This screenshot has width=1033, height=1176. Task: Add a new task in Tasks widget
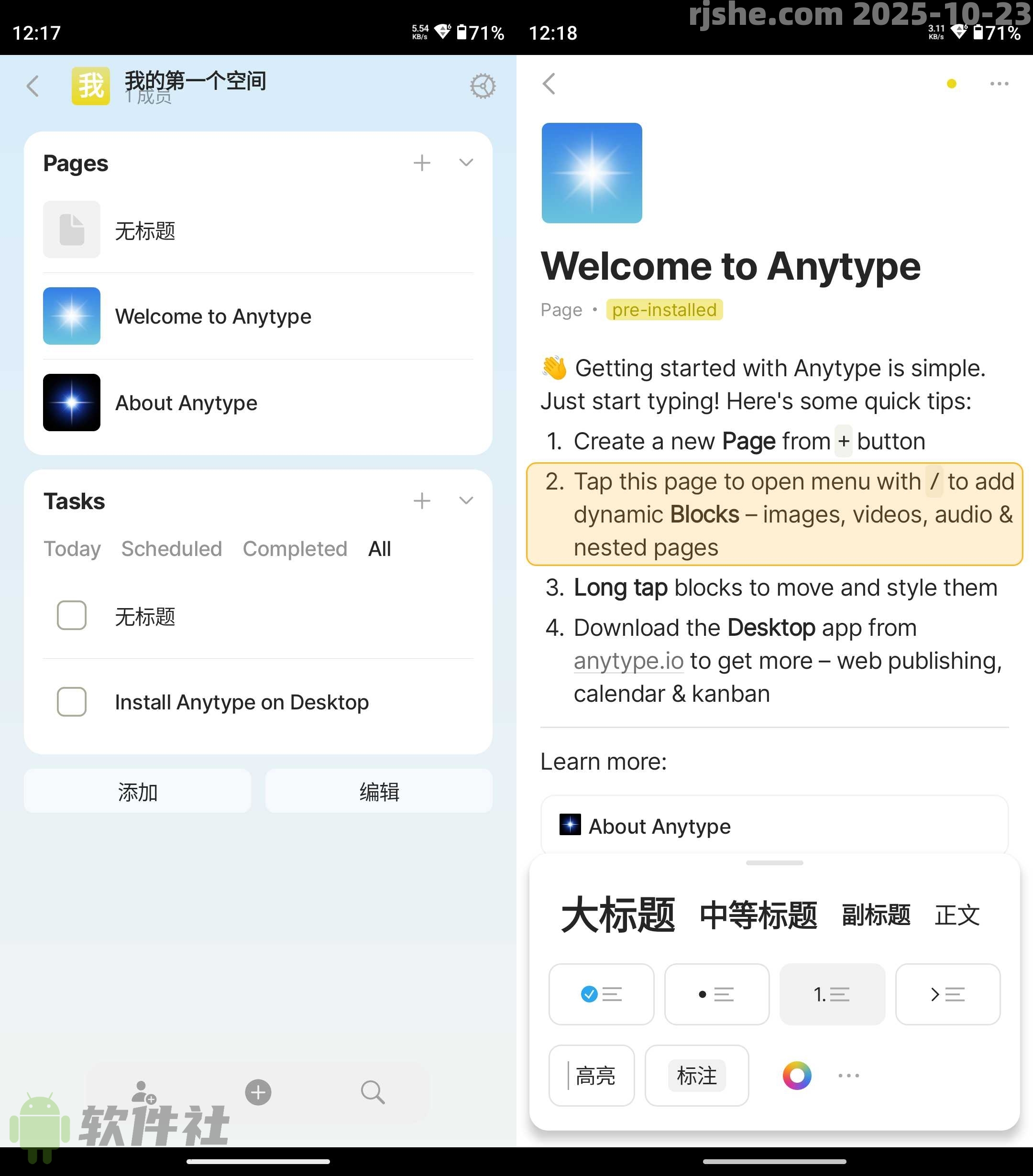tap(422, 501)
